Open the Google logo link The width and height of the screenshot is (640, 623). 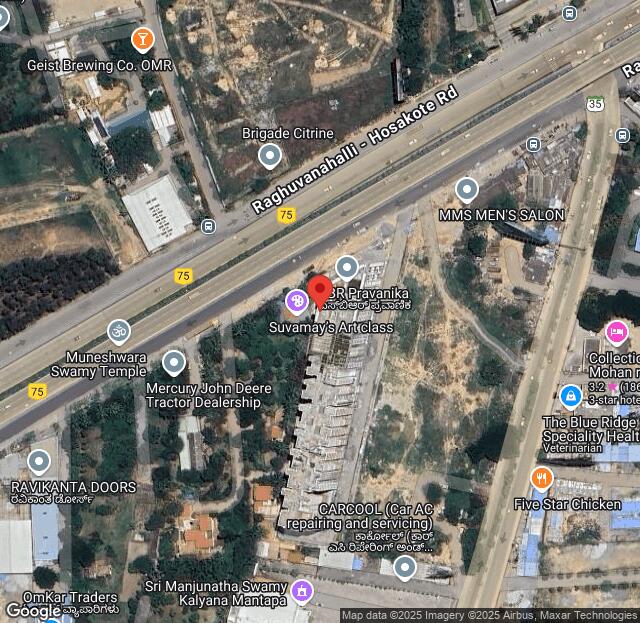coord(33,610)
